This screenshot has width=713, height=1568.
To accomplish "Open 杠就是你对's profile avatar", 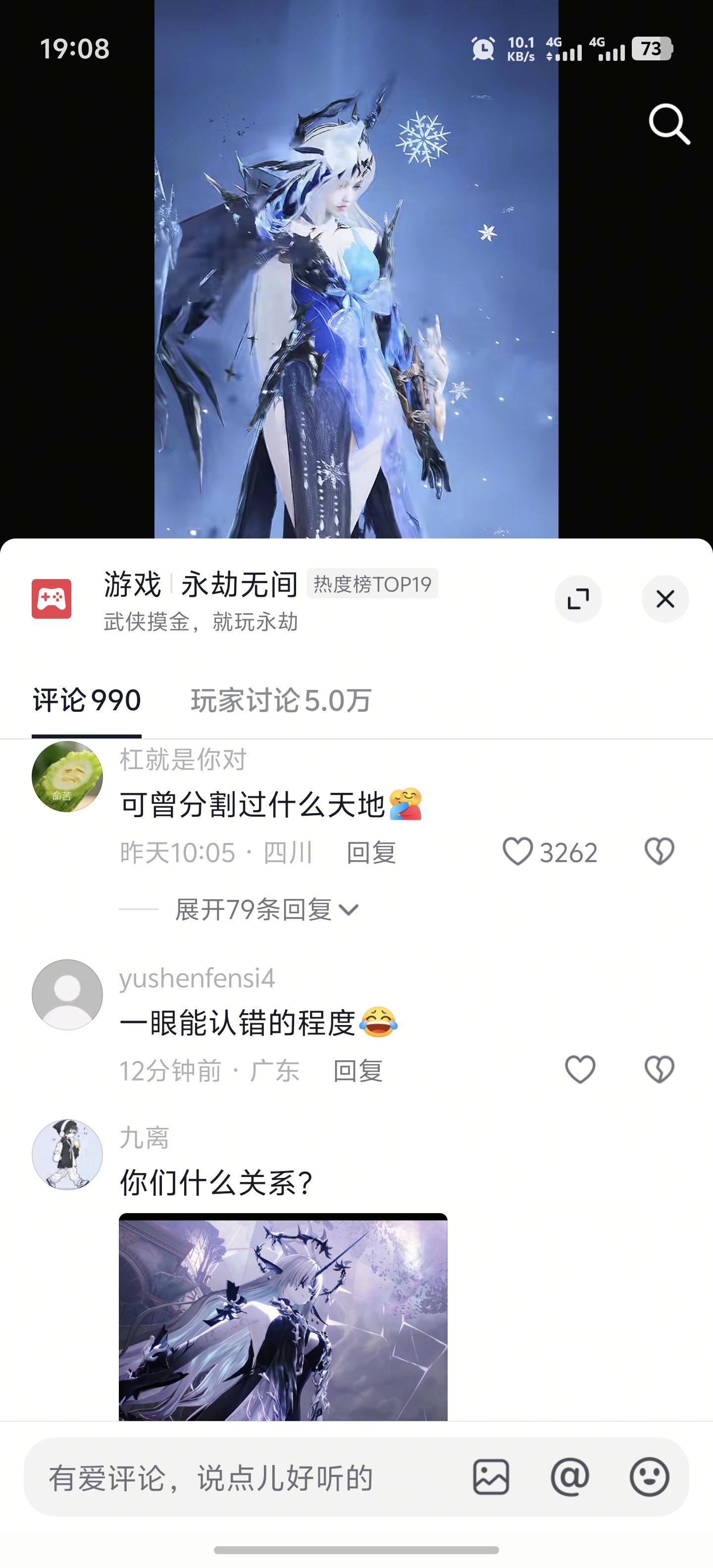I will [67, 777].
